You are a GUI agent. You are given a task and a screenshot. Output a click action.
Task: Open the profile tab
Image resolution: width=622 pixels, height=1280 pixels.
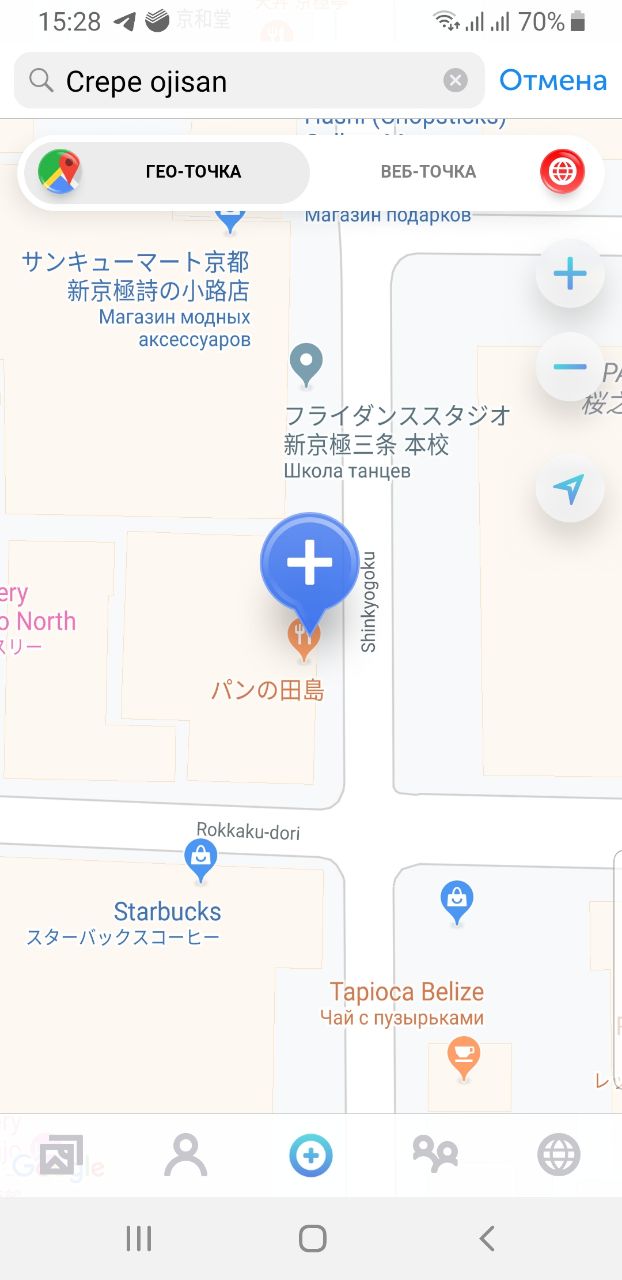(x=186, y=1155)
